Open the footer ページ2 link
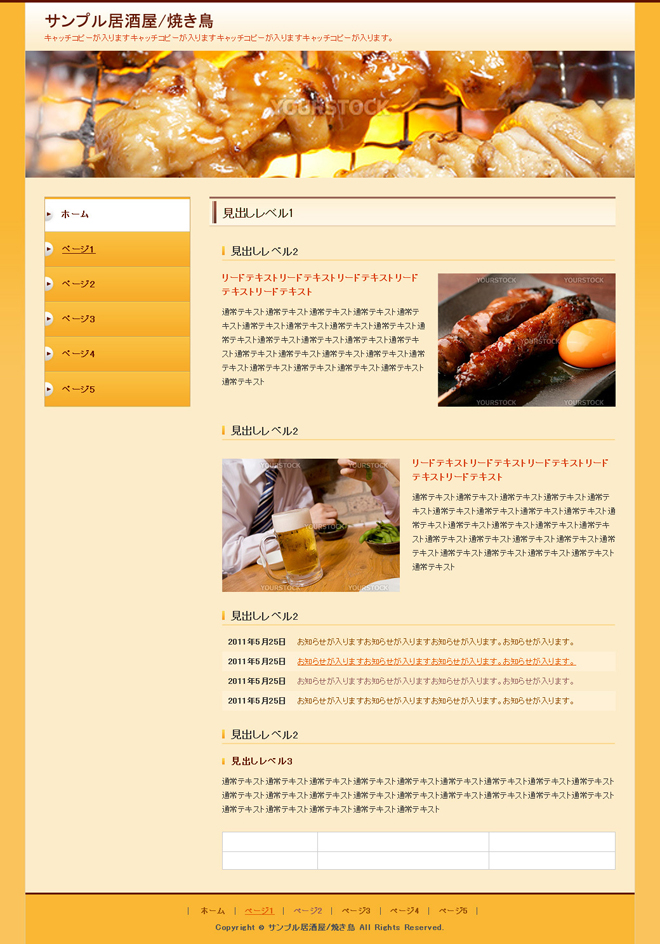 pyautogui.click(x=308, y=910)
